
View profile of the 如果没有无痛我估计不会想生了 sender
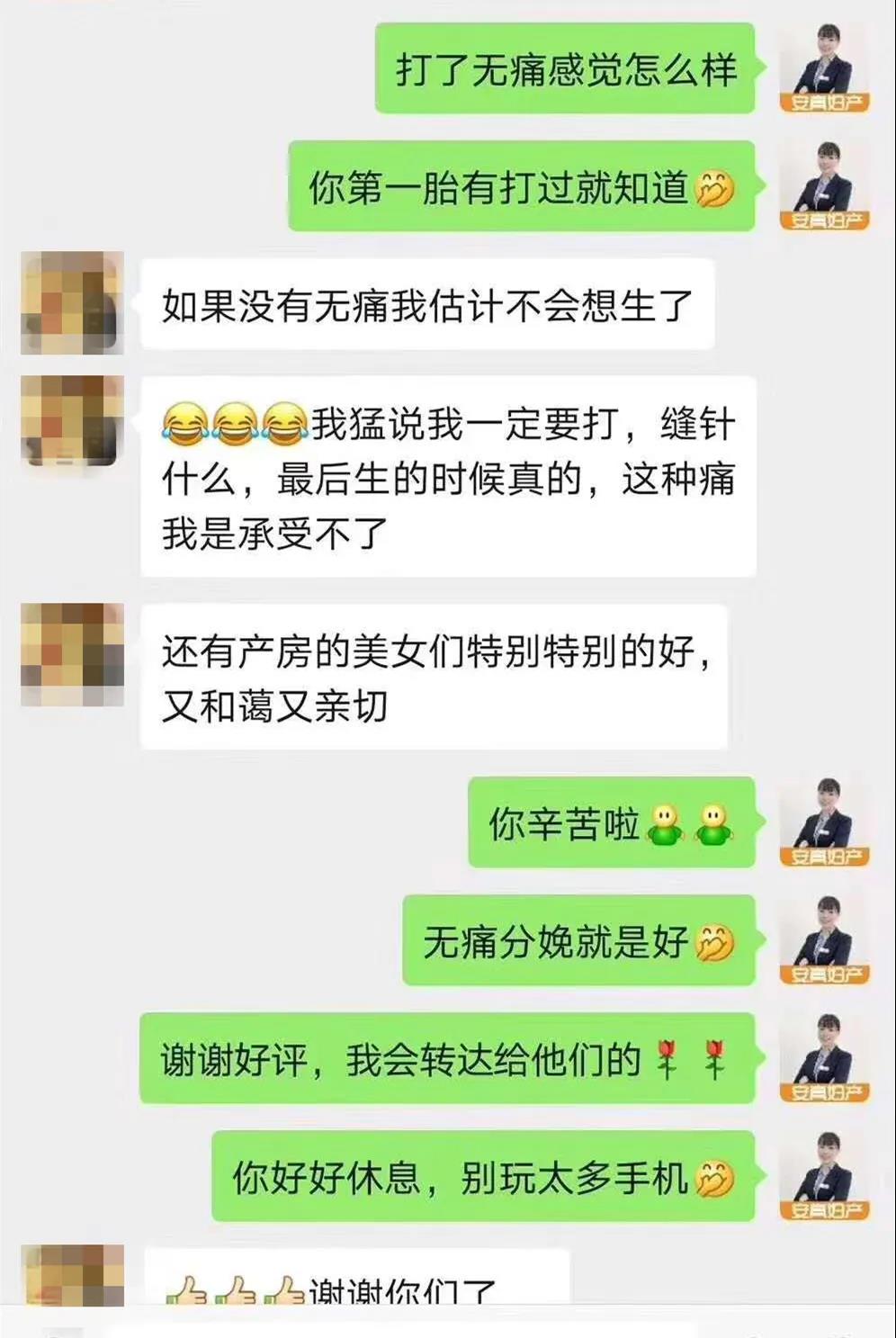coord(72,302)
